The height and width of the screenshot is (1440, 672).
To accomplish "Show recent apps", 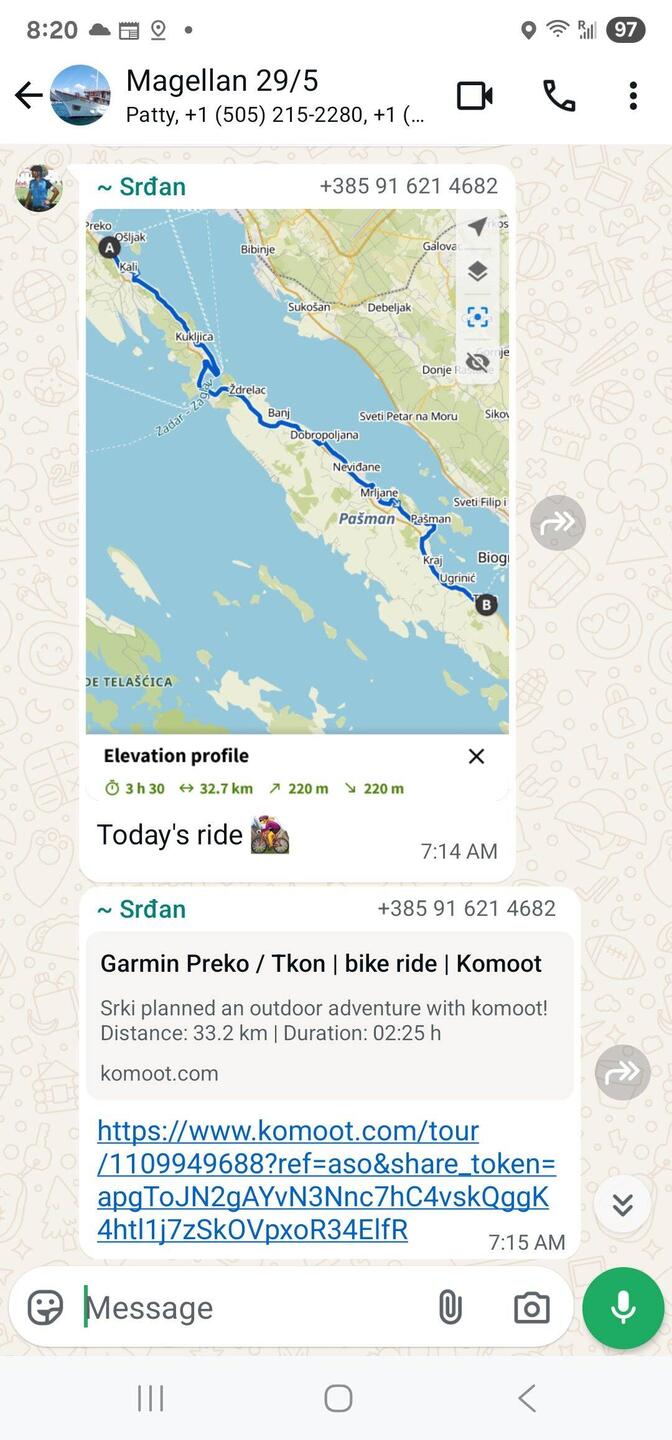I will point(150,1398).
